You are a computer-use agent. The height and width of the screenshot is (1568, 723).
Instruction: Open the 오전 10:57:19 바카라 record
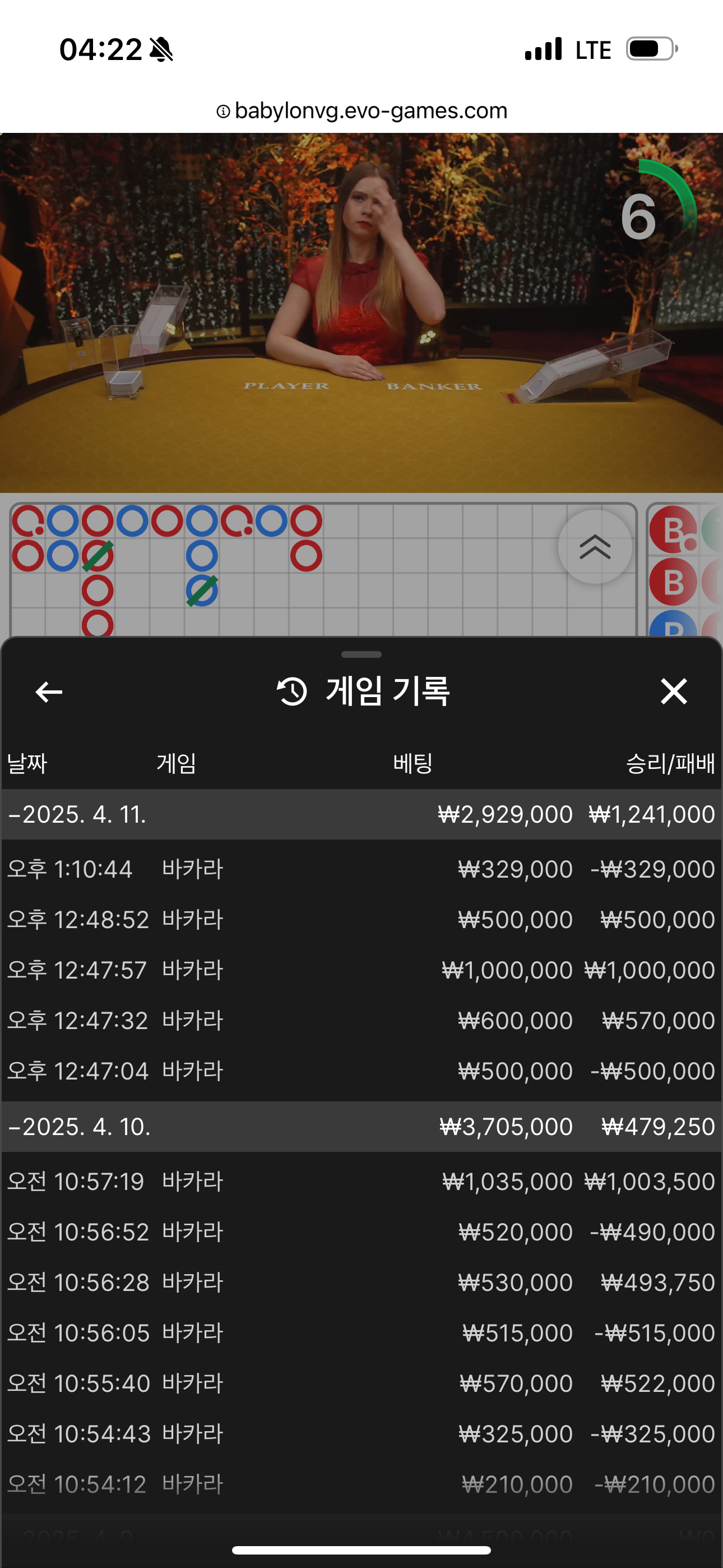[361, 1182]
